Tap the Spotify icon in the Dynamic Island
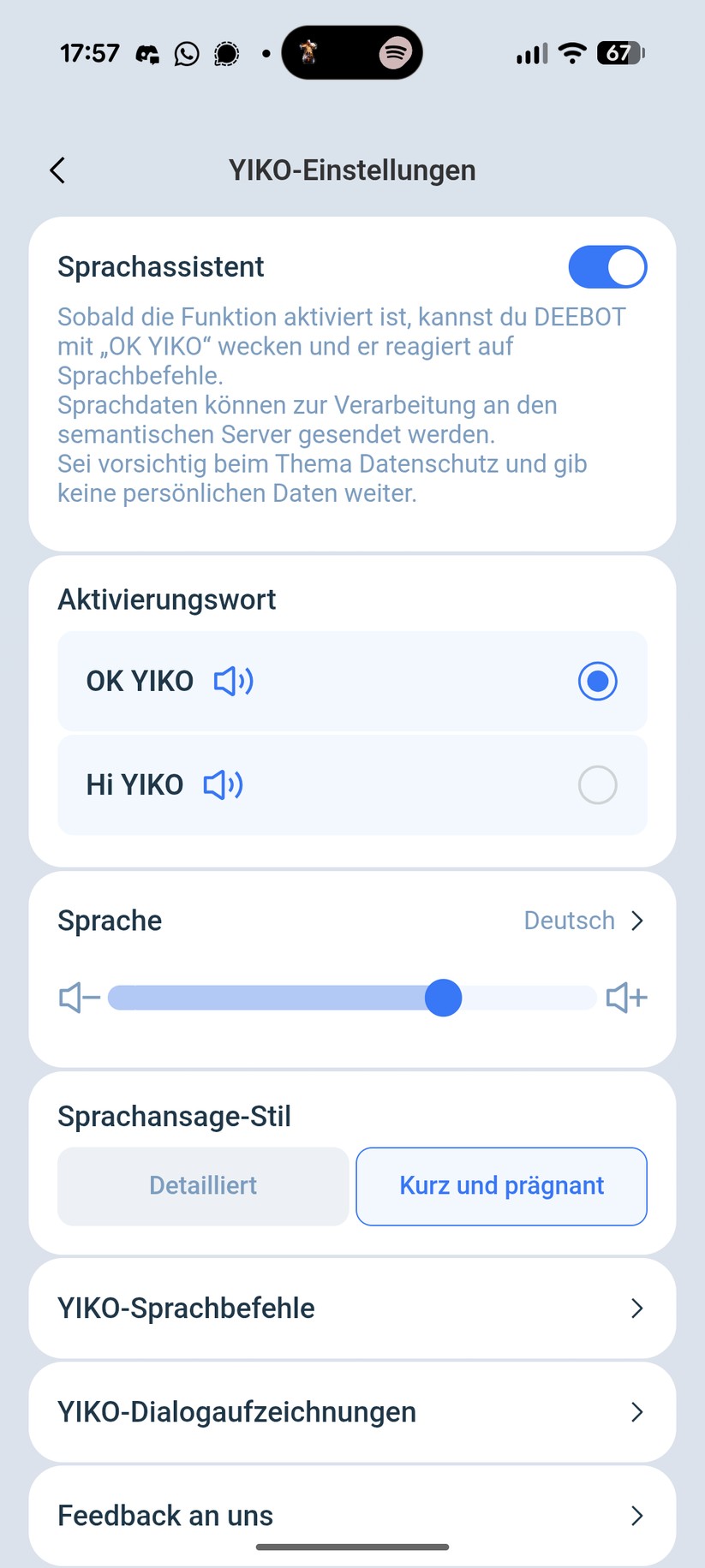The height and width of the screenshot is (1568, 705). pyautogui.click(x=394, y=51)
